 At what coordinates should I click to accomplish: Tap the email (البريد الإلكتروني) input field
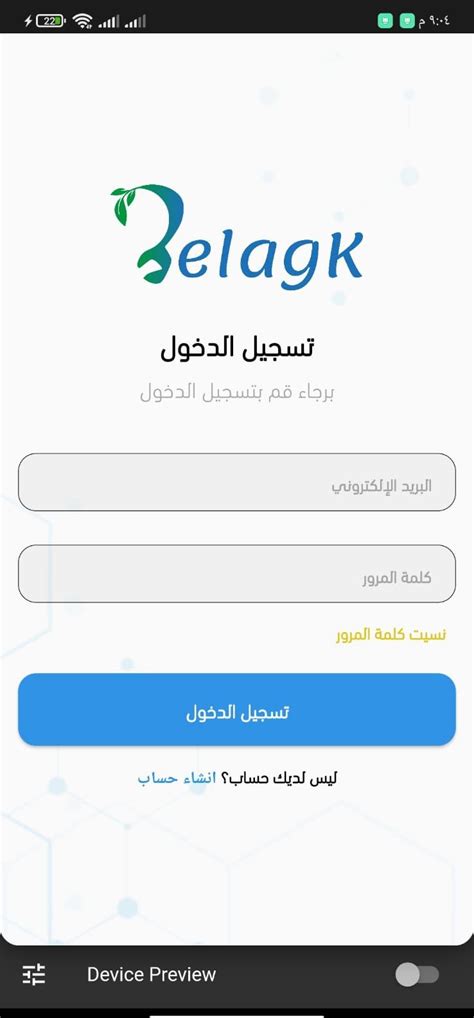click(x=237, y=482)
